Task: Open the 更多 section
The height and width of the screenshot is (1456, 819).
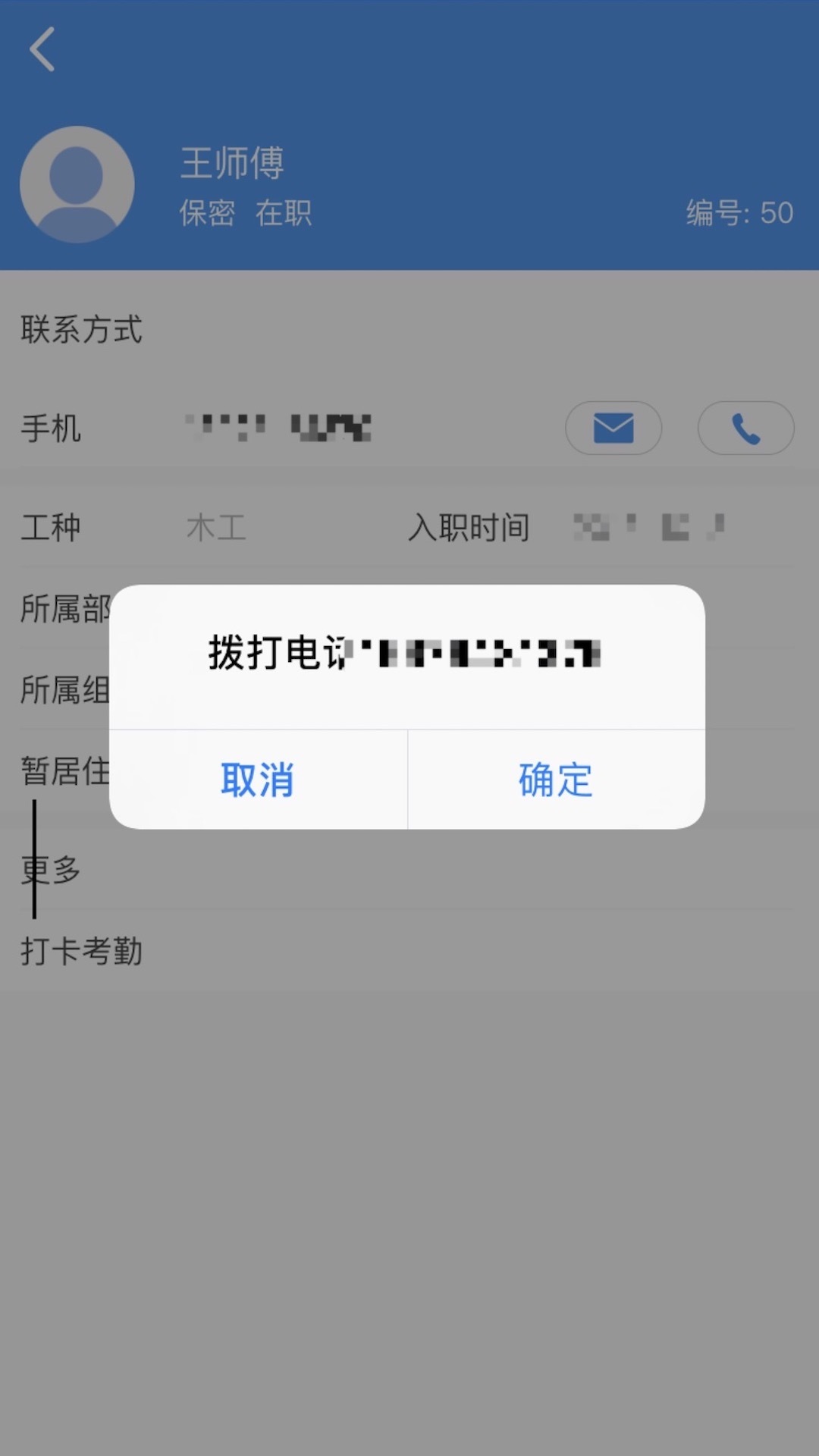Action: coord(48,870)
